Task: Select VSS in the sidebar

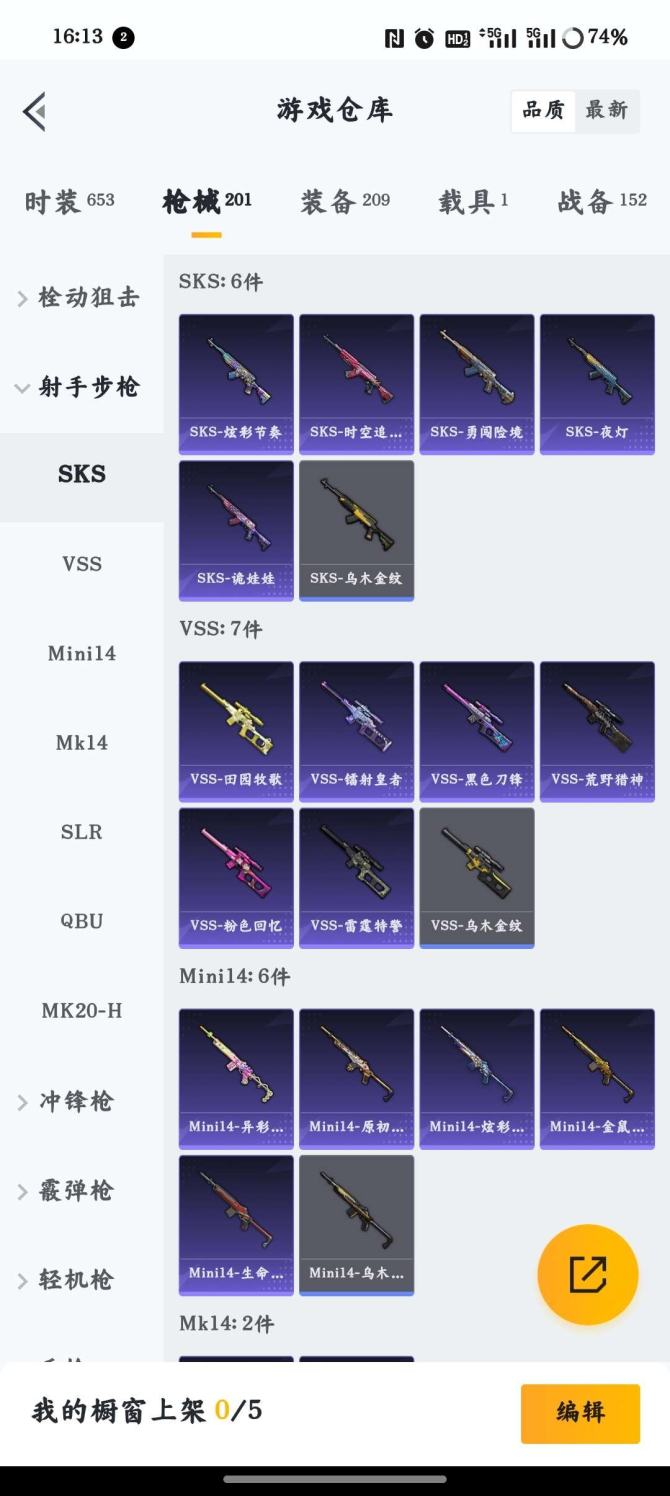Action: [82, 564]
